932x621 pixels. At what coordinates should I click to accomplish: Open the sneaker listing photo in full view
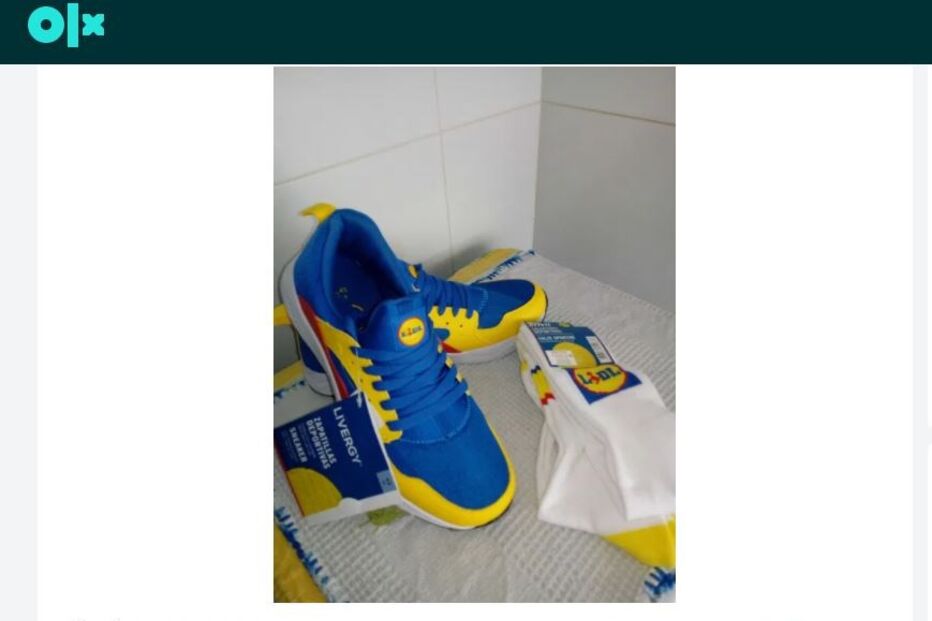coord(474,334)
